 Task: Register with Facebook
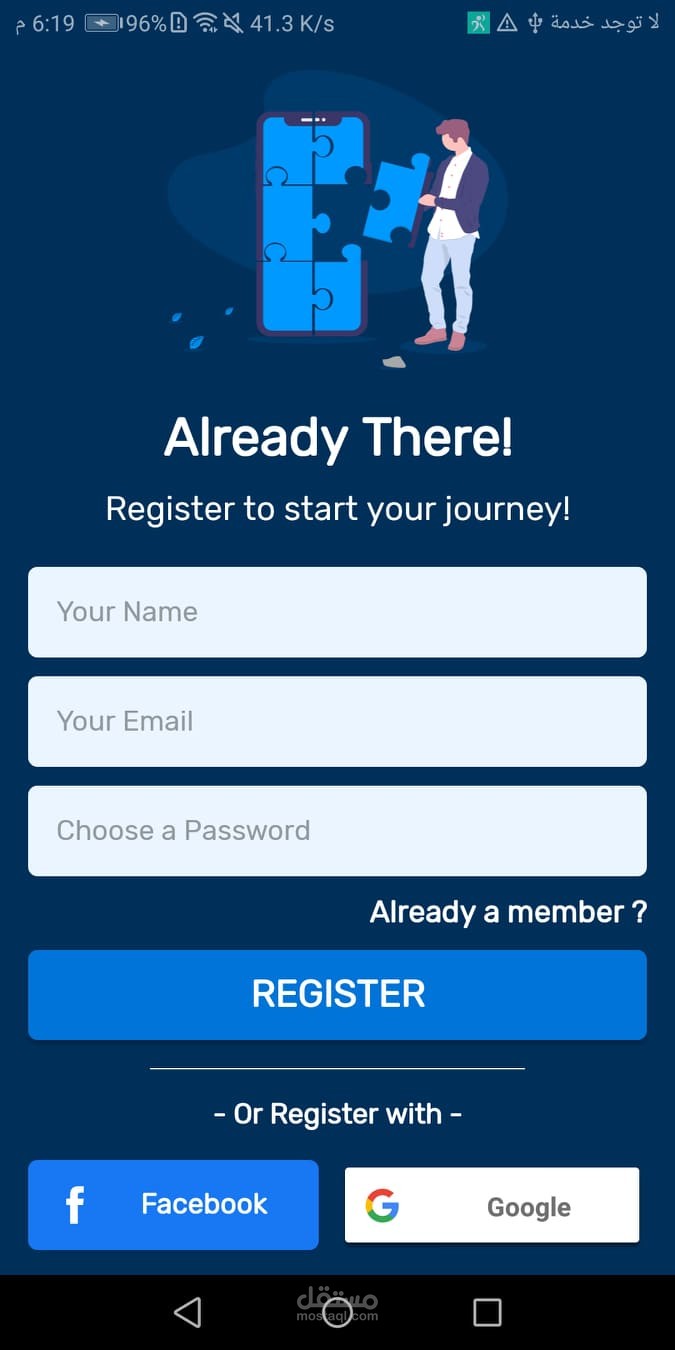(173, 1204)
